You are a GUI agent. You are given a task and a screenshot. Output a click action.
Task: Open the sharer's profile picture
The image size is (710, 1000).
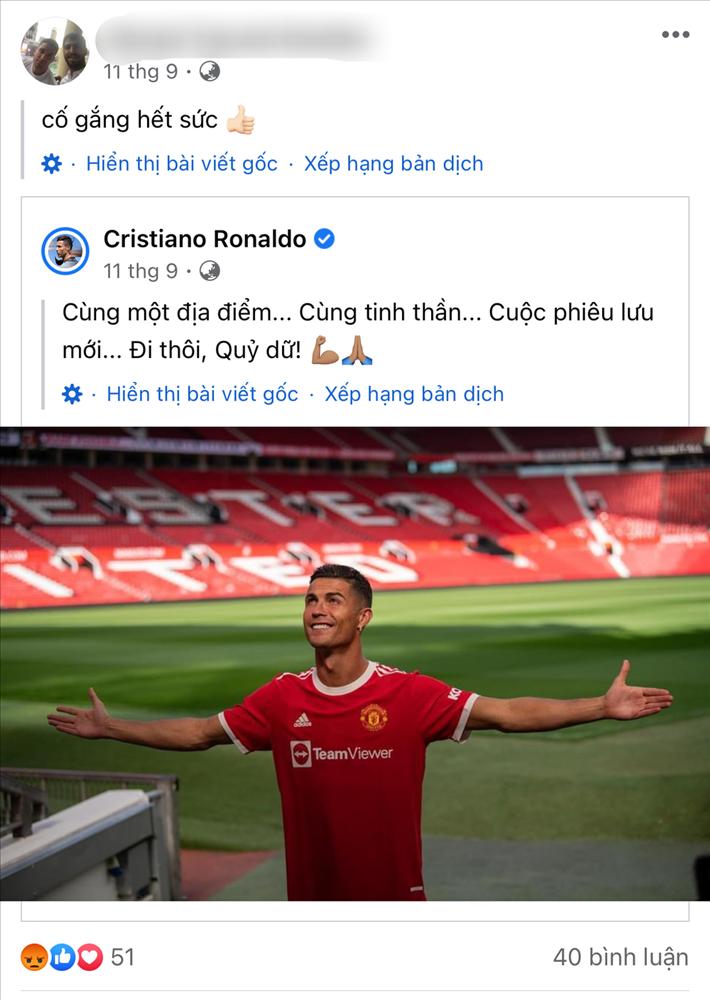point(55,51)
